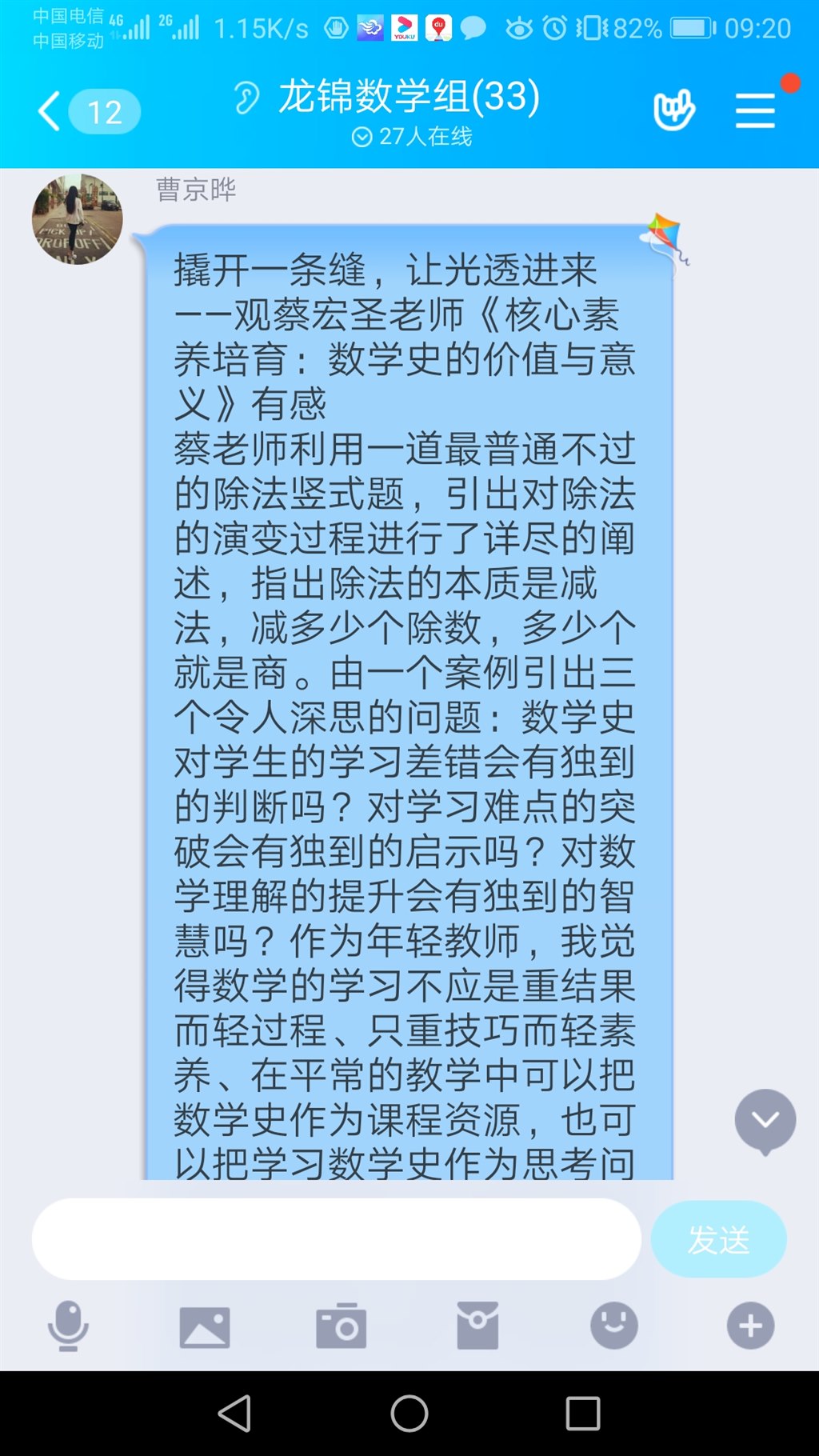Go to the system home screen
Viewport: 819px width, 1456px height.
(409, 1414)
